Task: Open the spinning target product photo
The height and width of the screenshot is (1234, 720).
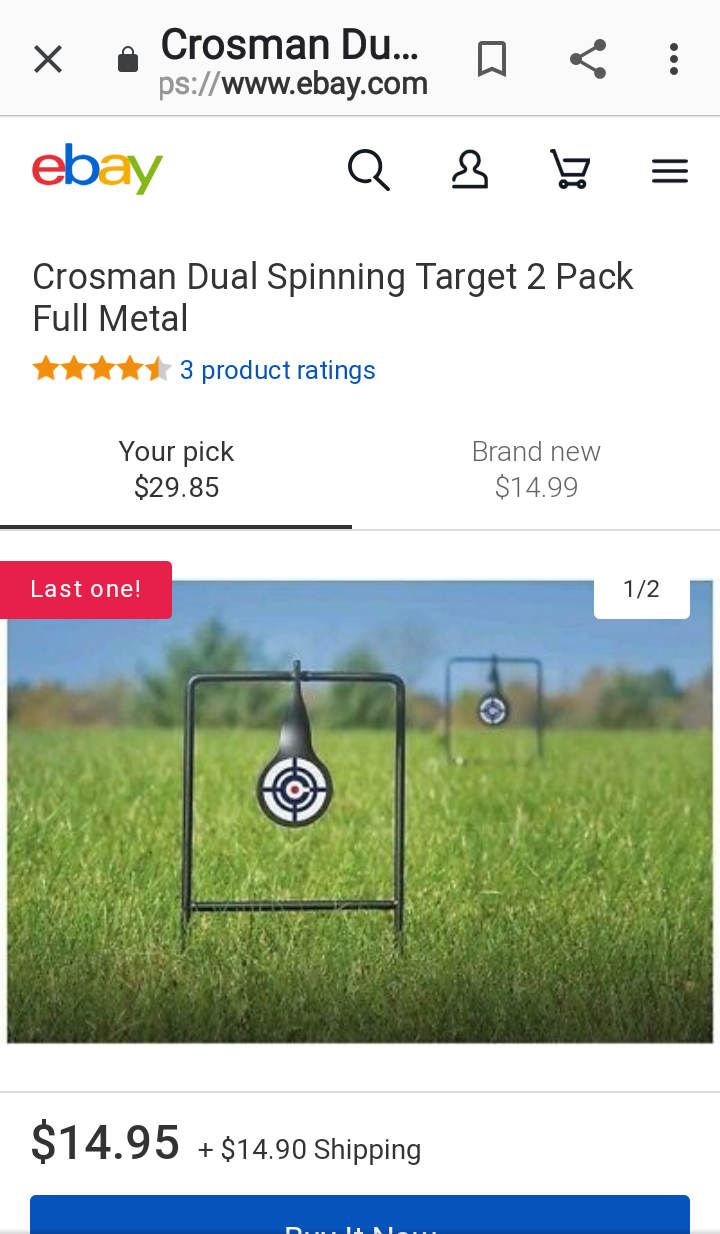Action: coord(360,810)
